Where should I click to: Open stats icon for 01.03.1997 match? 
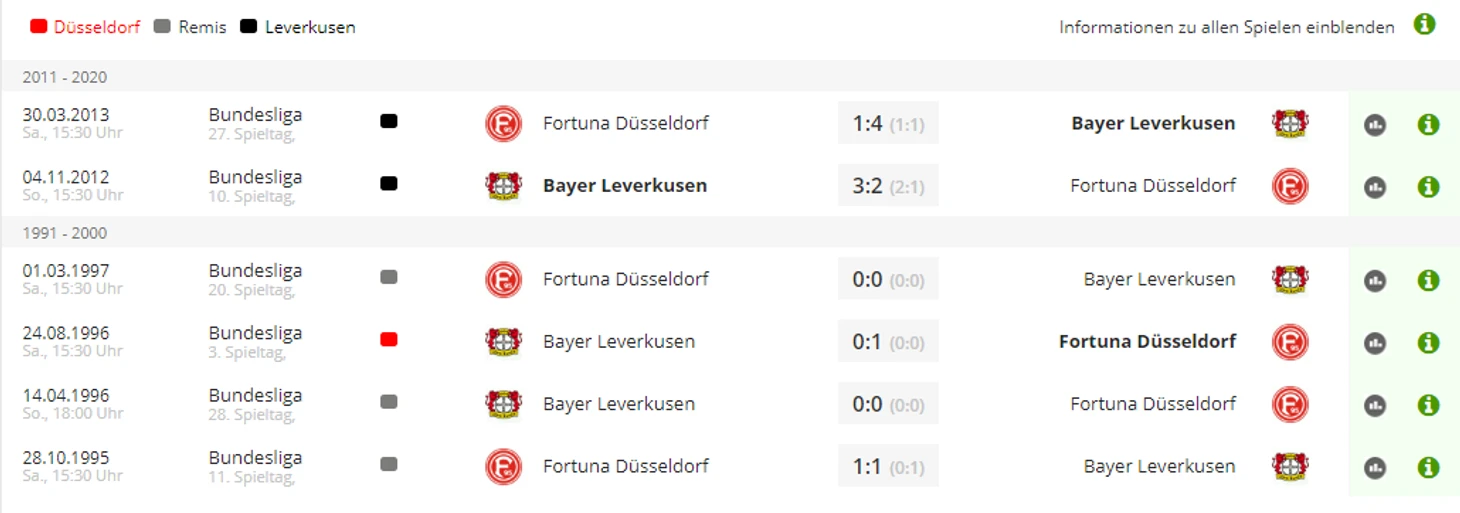click(x=1375, y=281)
